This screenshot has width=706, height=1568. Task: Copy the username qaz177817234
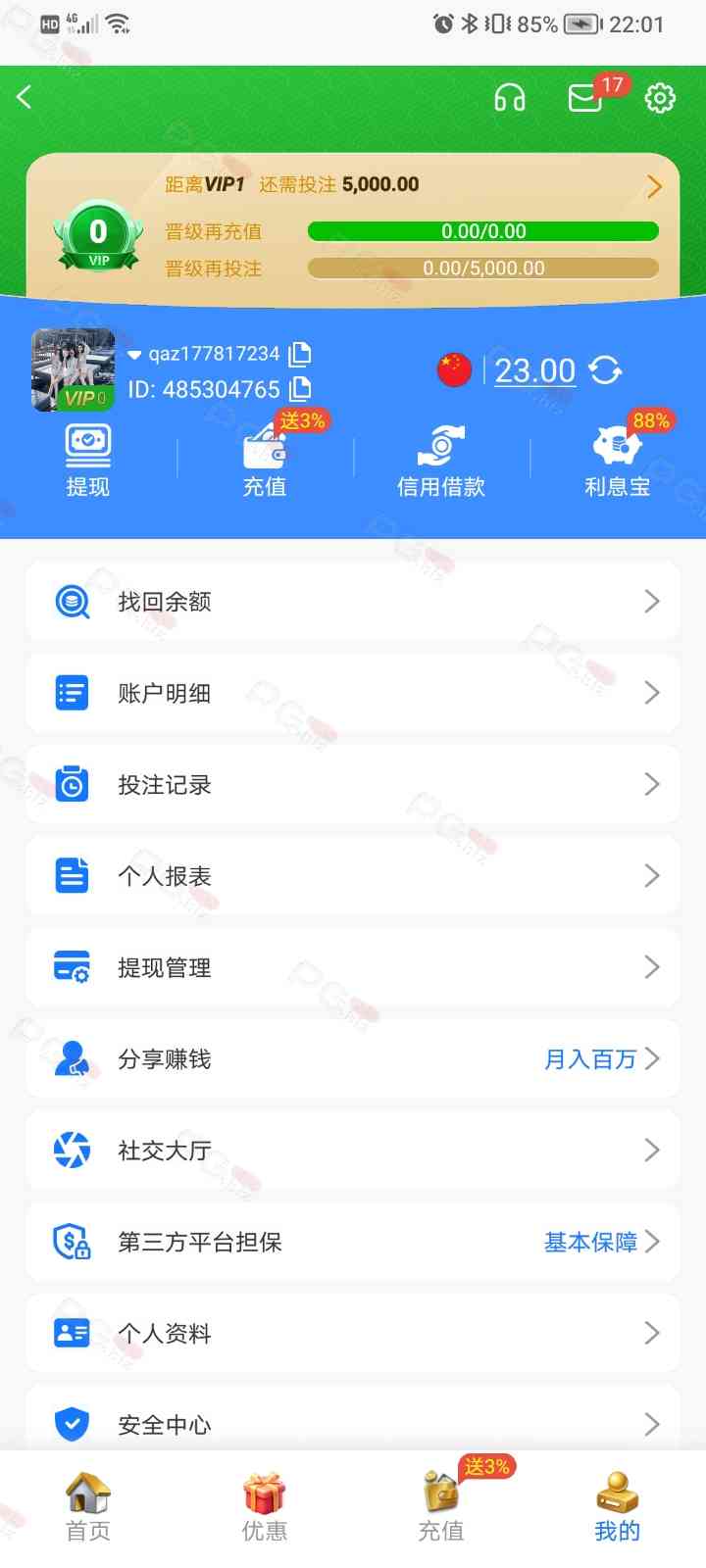[300, 353]
